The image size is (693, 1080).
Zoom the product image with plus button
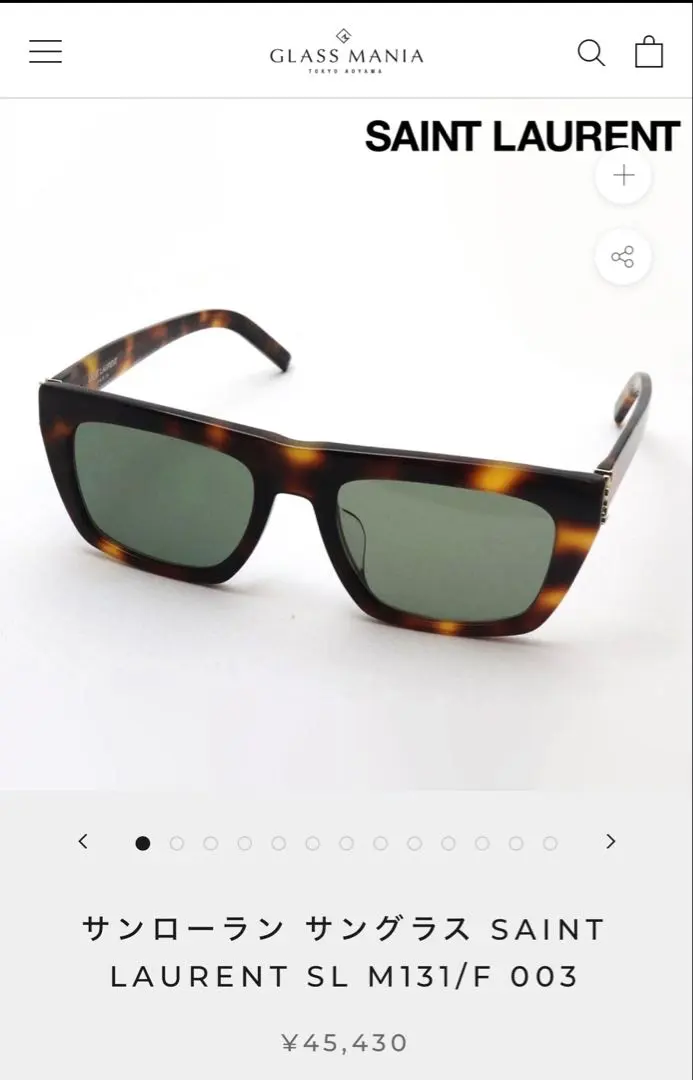point(623,176)
